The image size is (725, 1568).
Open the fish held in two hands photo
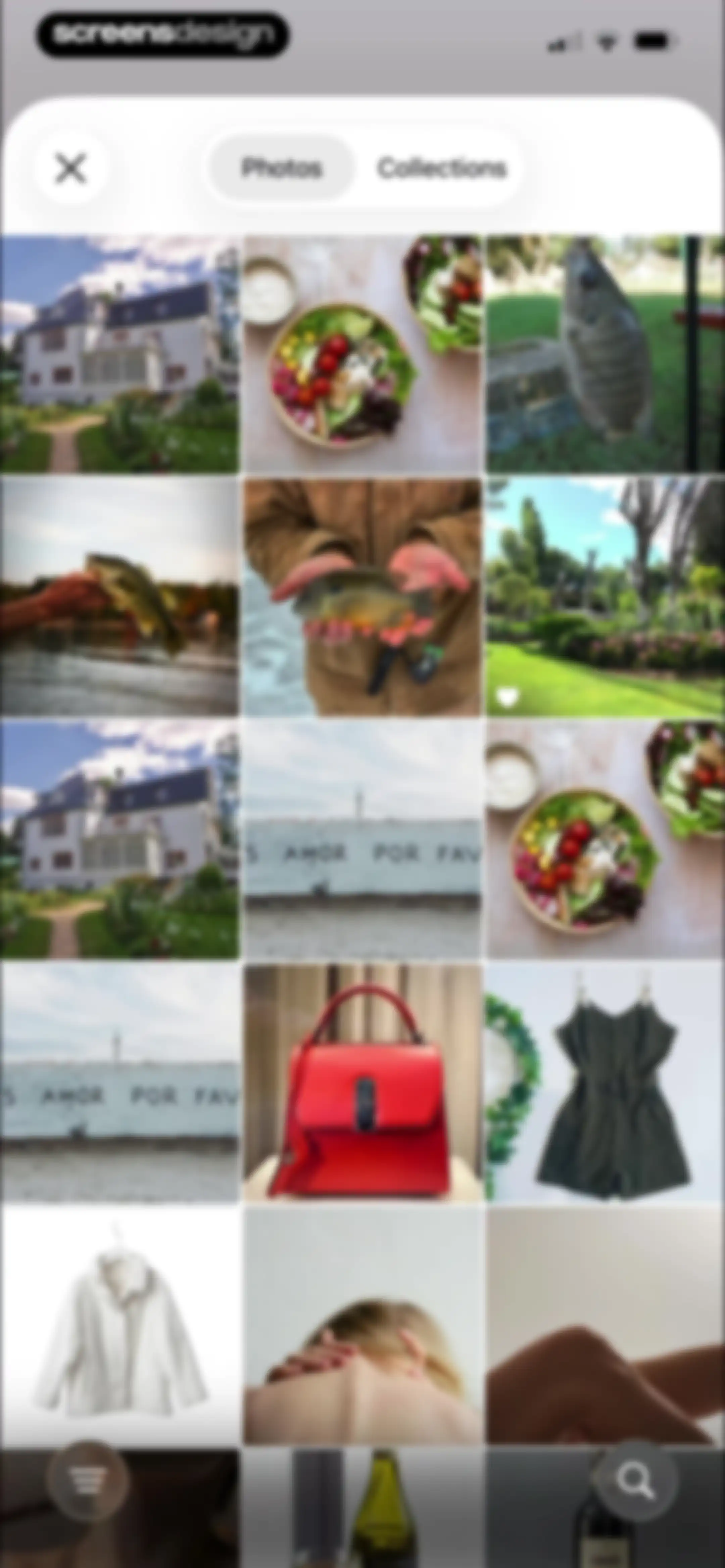point(362,597)
